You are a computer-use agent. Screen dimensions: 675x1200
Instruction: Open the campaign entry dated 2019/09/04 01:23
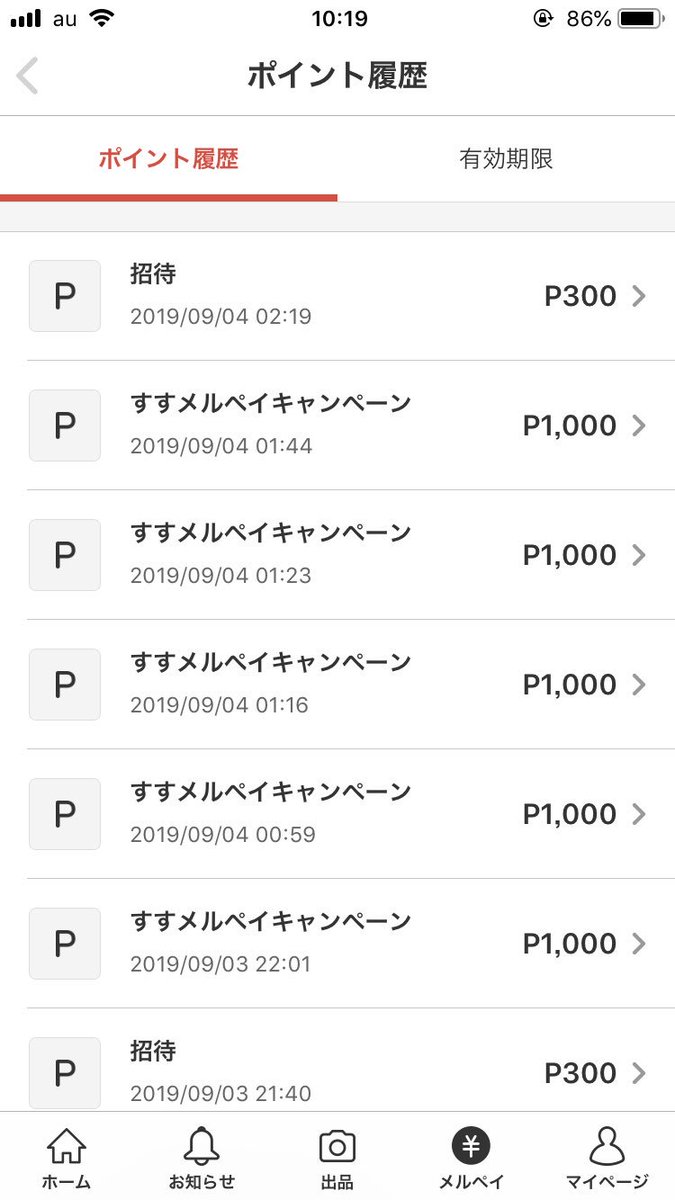point(337,555)
